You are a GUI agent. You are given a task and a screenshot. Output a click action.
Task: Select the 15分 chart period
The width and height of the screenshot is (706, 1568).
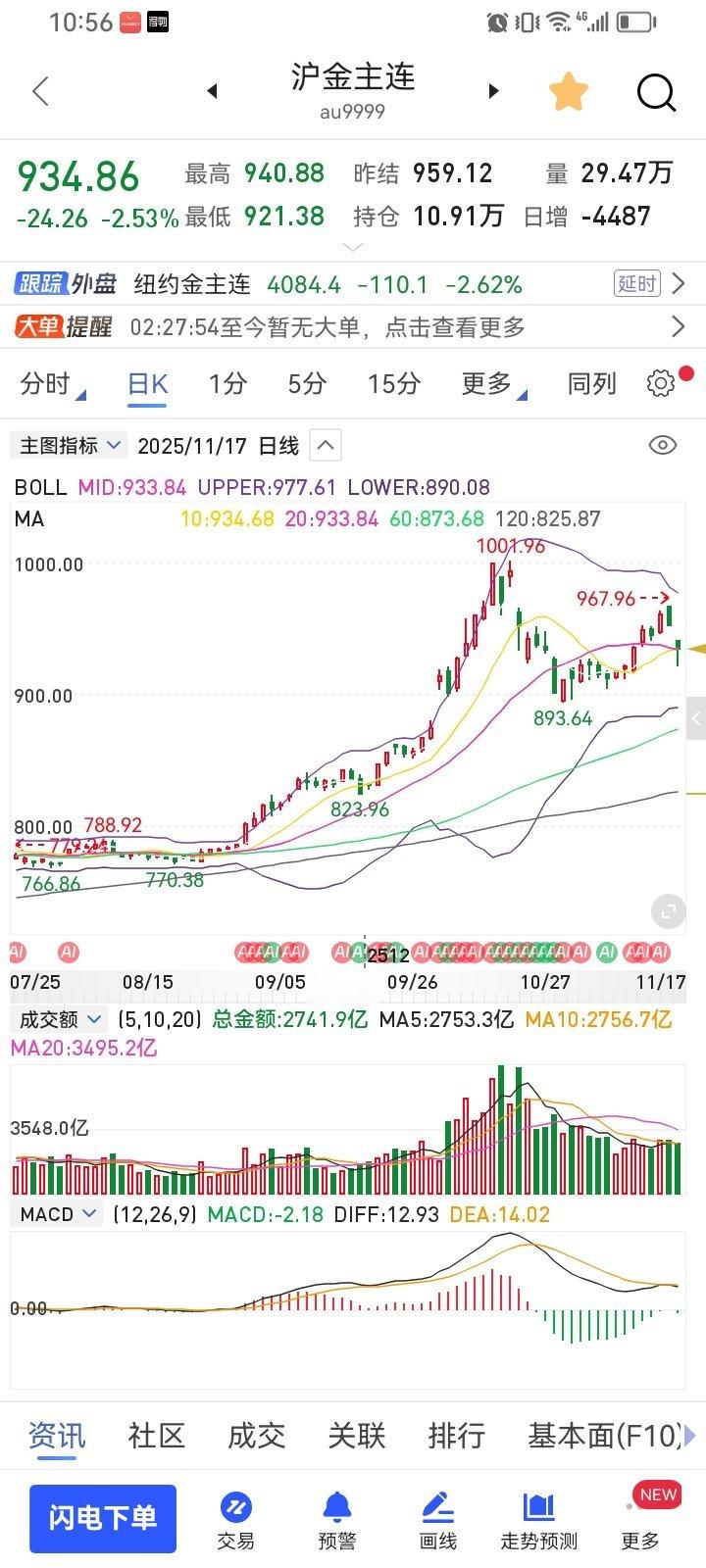[392, 383]
